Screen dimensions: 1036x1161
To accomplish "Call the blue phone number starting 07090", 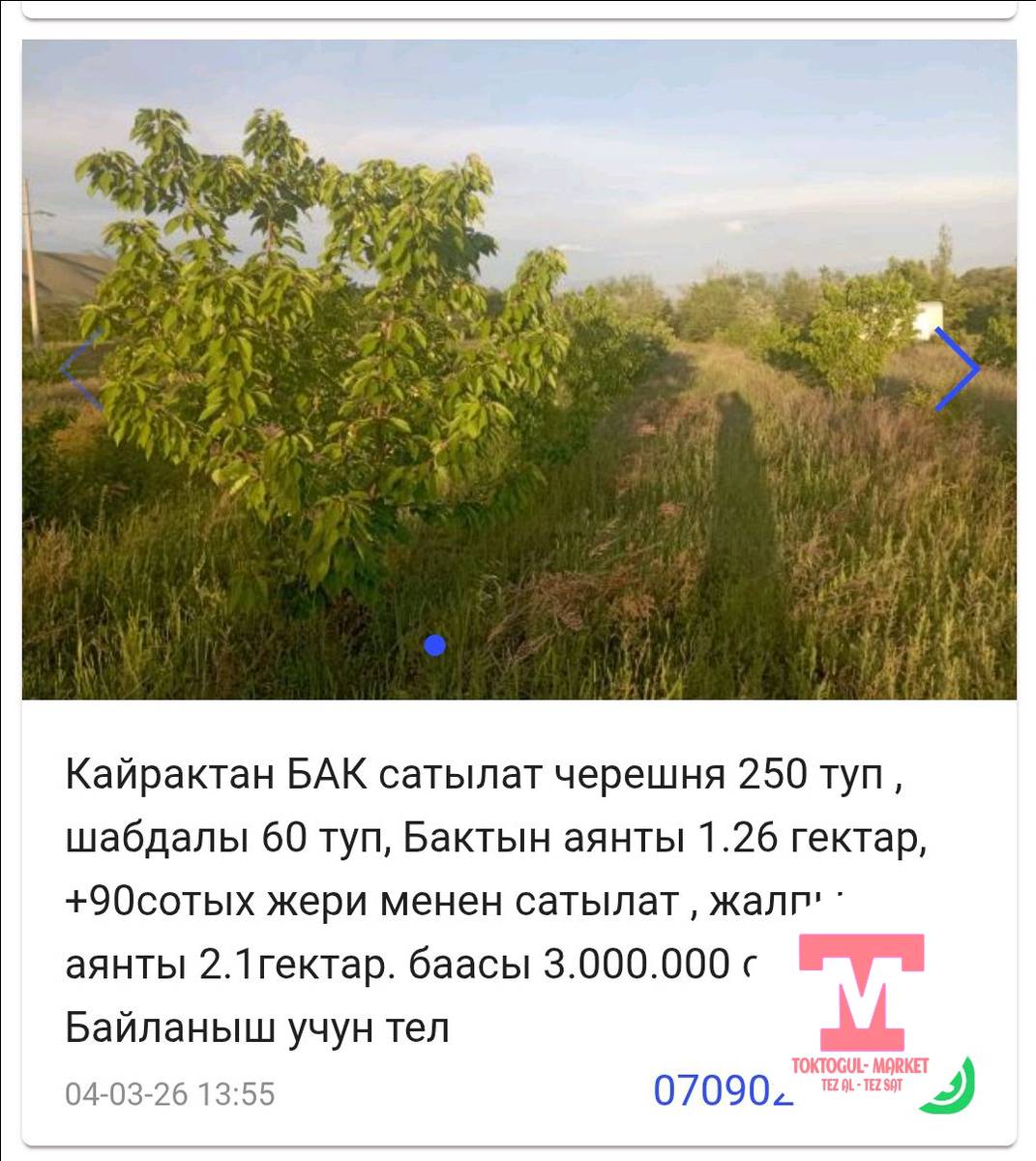I will [x=723, y=1090].
